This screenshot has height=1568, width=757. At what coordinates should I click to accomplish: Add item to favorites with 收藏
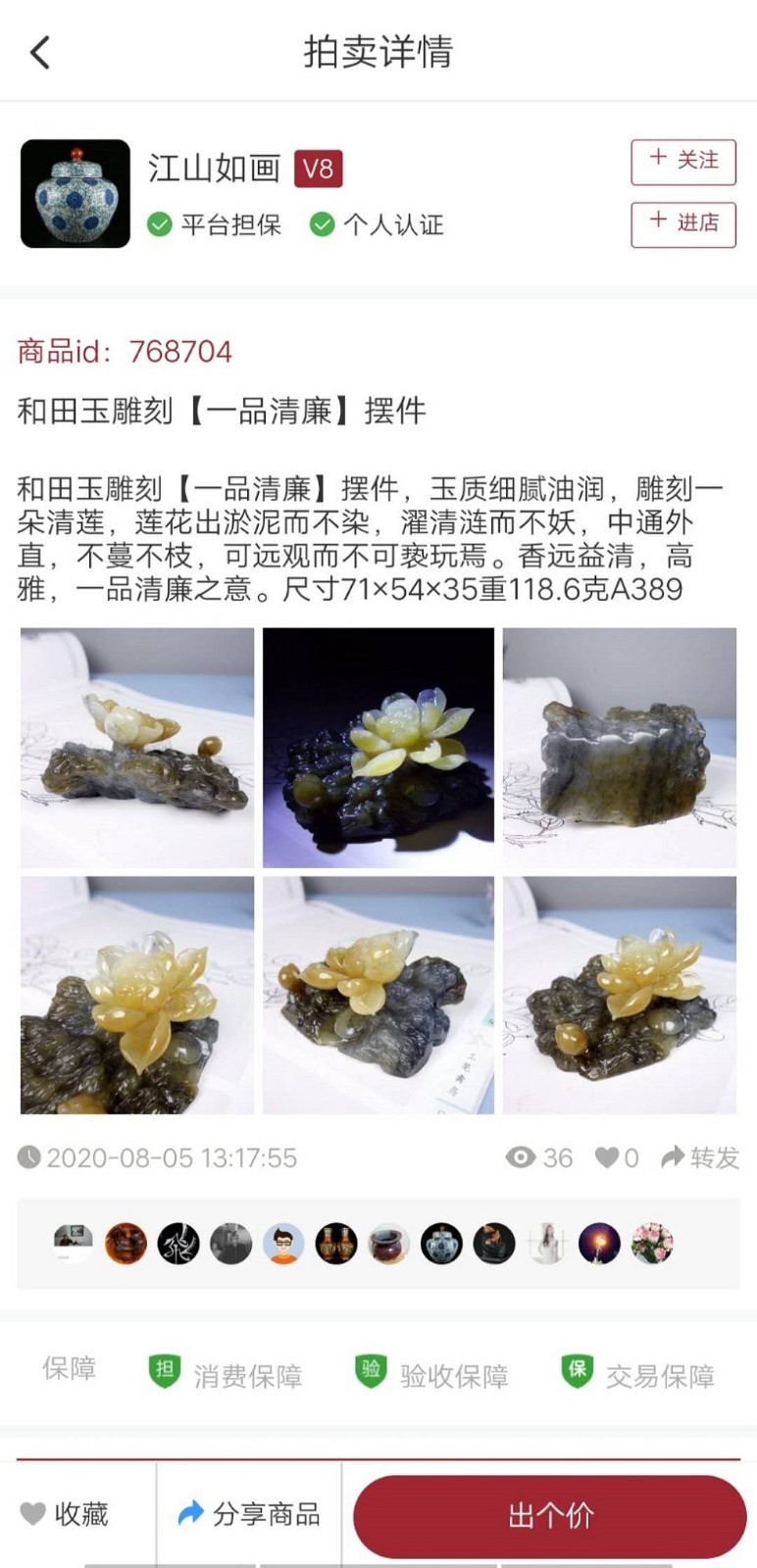coord(65,1514)
